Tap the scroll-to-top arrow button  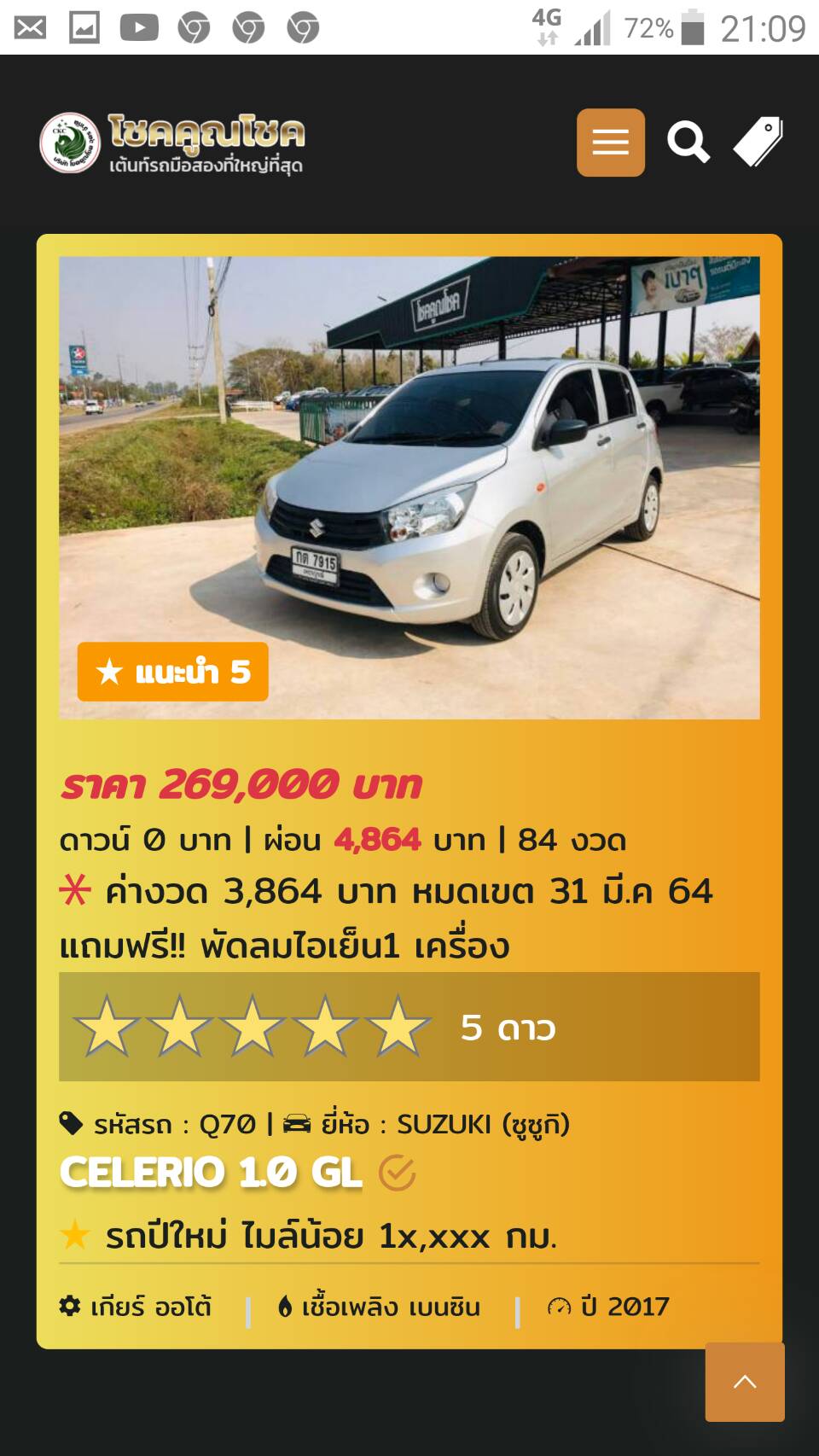745,1382
